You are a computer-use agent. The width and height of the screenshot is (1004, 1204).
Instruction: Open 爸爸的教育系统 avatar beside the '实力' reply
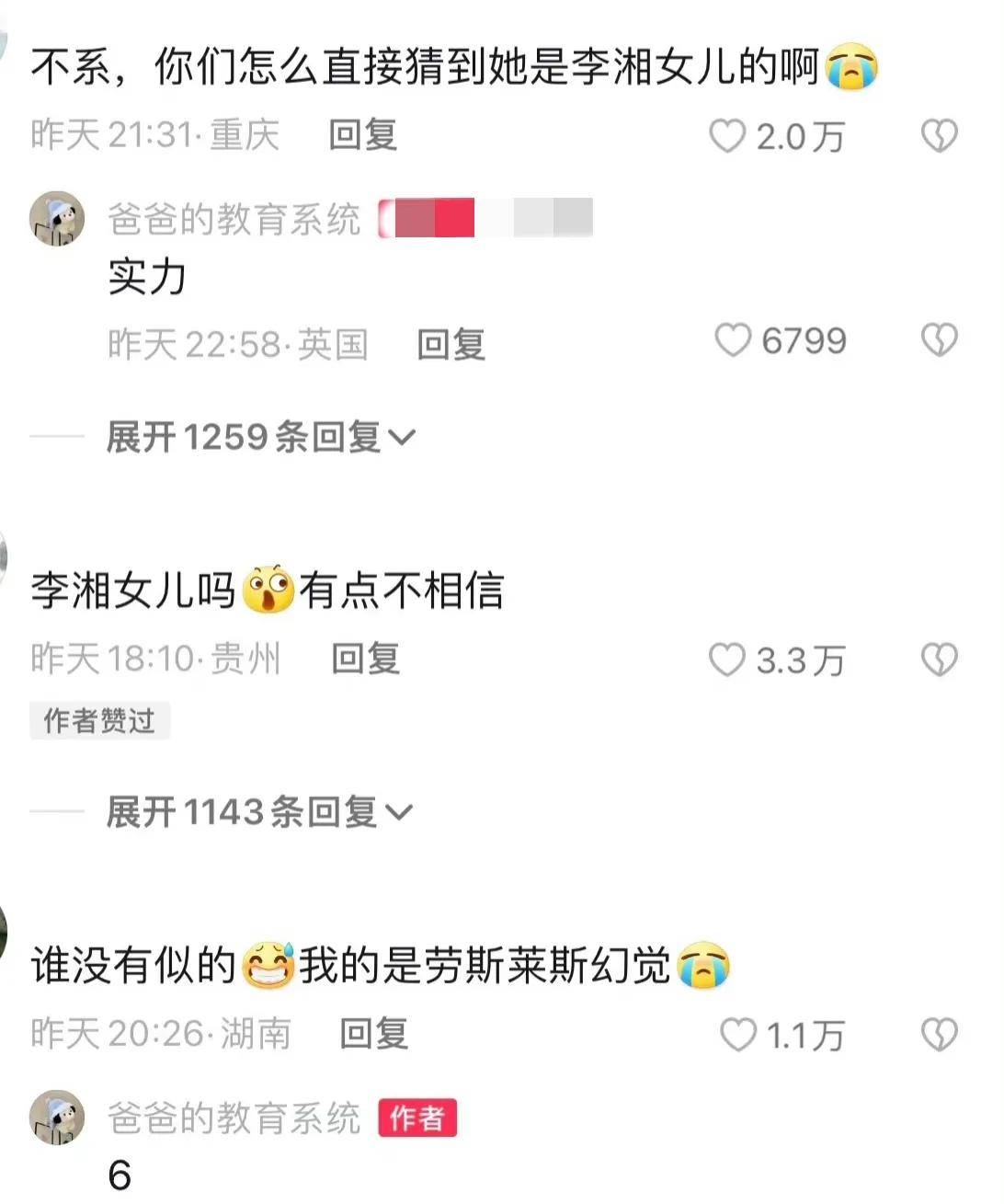click(x=57, y=219)
